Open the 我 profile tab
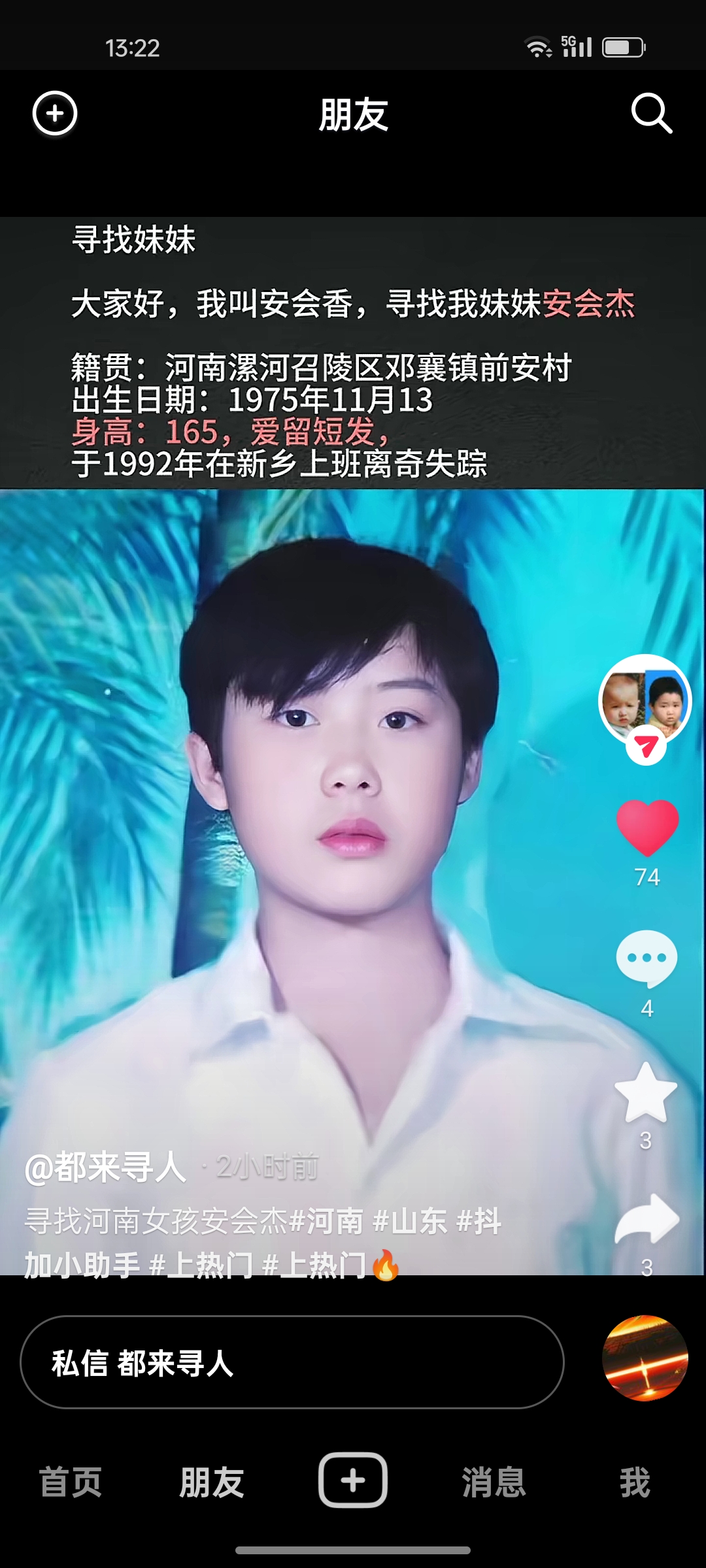Viewport: 706px width, 1568px height. pyautogui.click(x=635, y=1481)
